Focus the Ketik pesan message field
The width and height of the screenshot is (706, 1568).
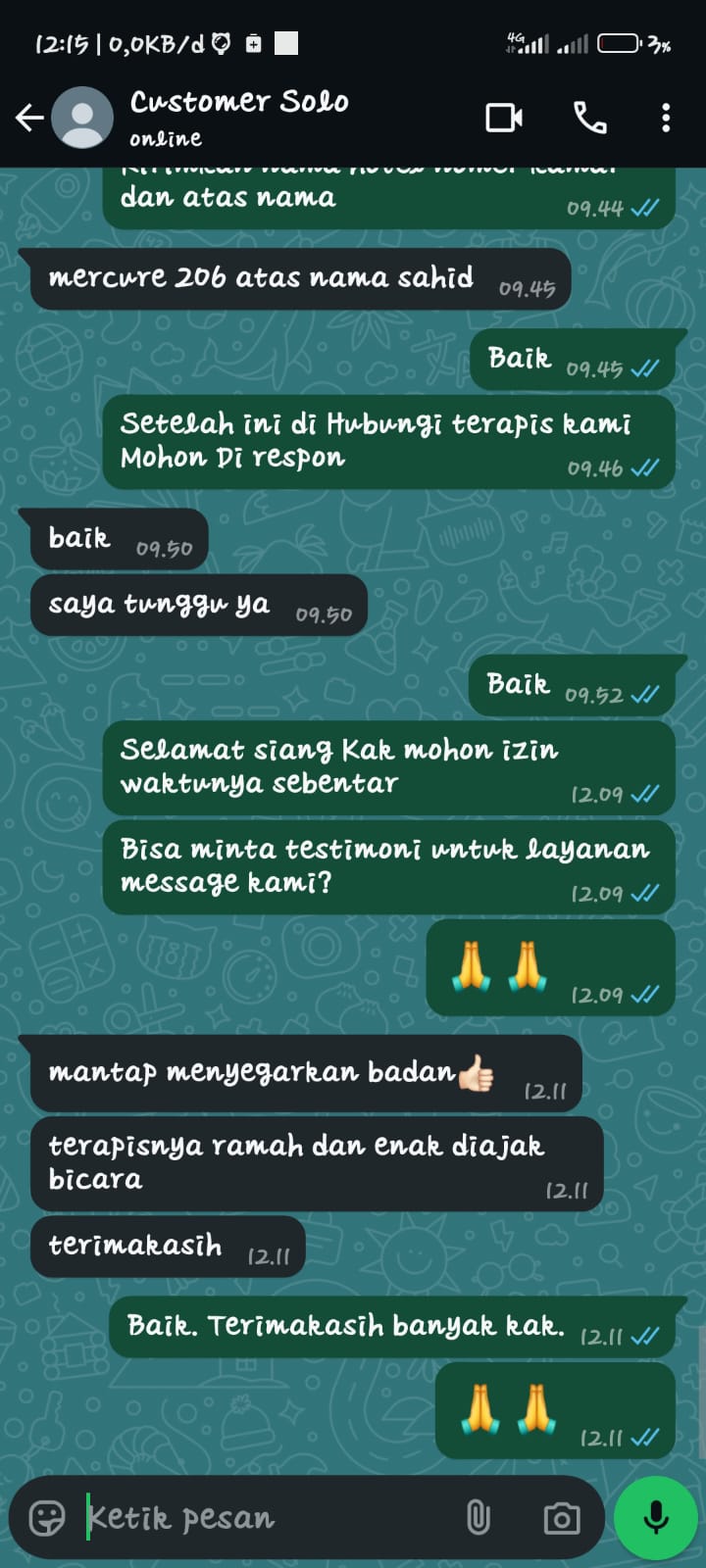pyautogui.click(x=265, y=1517)
